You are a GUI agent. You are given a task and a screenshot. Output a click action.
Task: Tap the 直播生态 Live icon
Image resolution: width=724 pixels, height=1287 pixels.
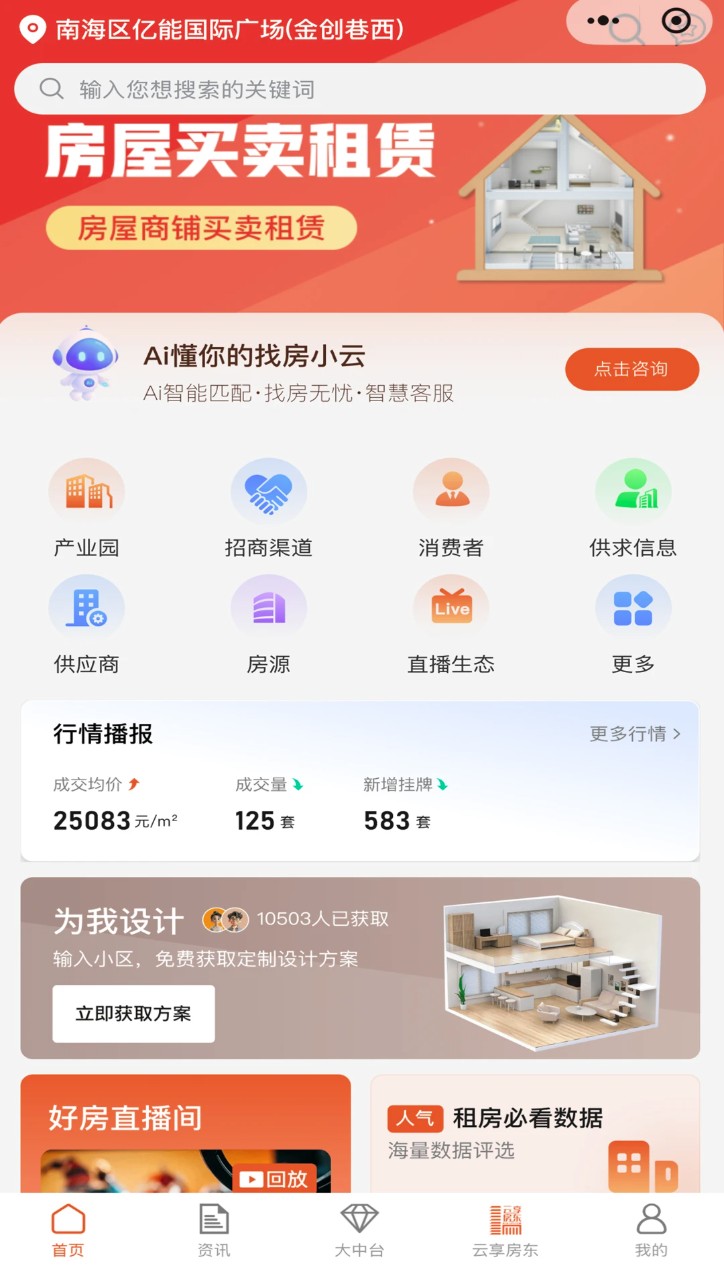[451, 606]
